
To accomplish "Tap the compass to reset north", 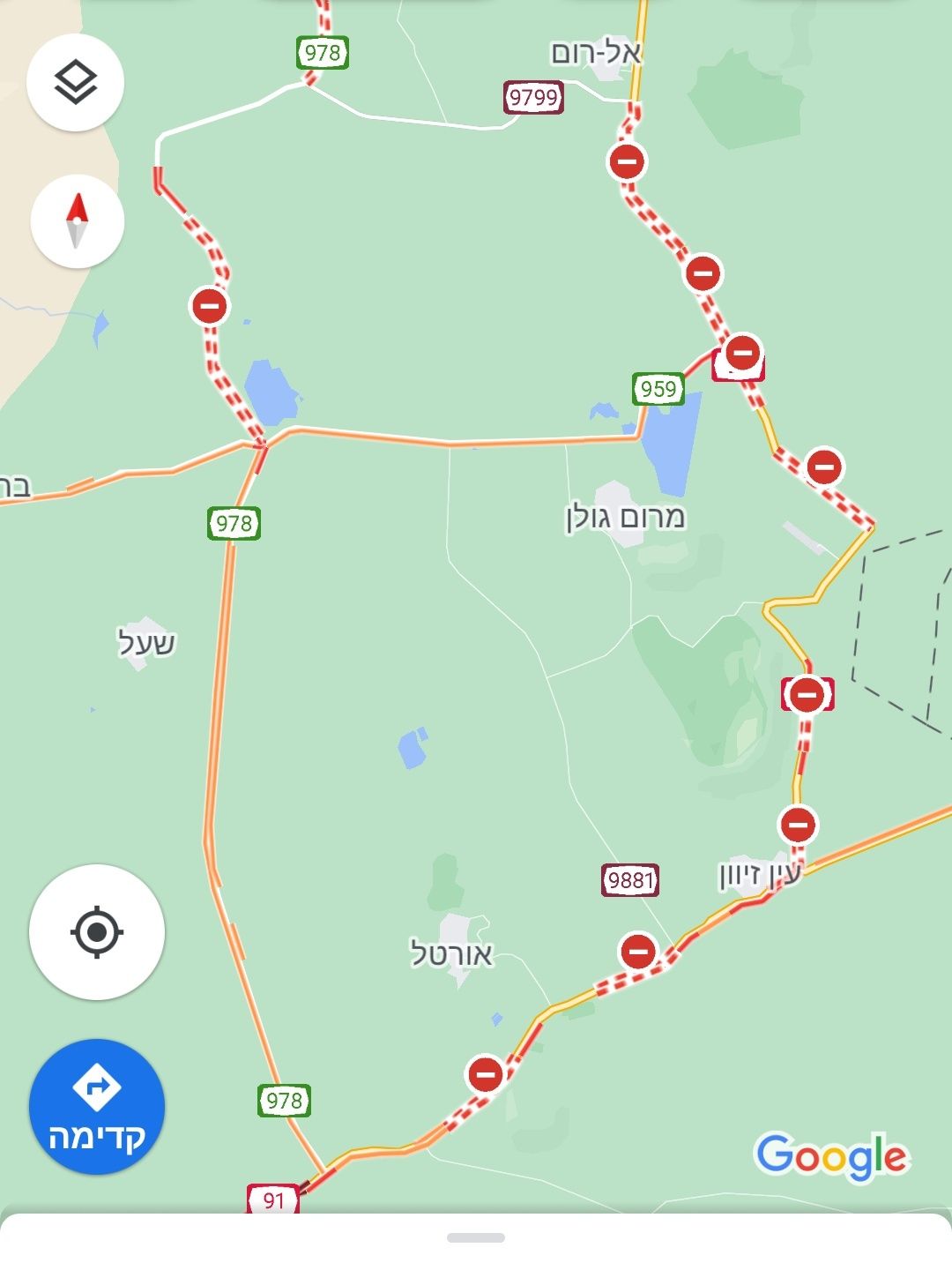I will [x=78, y=220].
